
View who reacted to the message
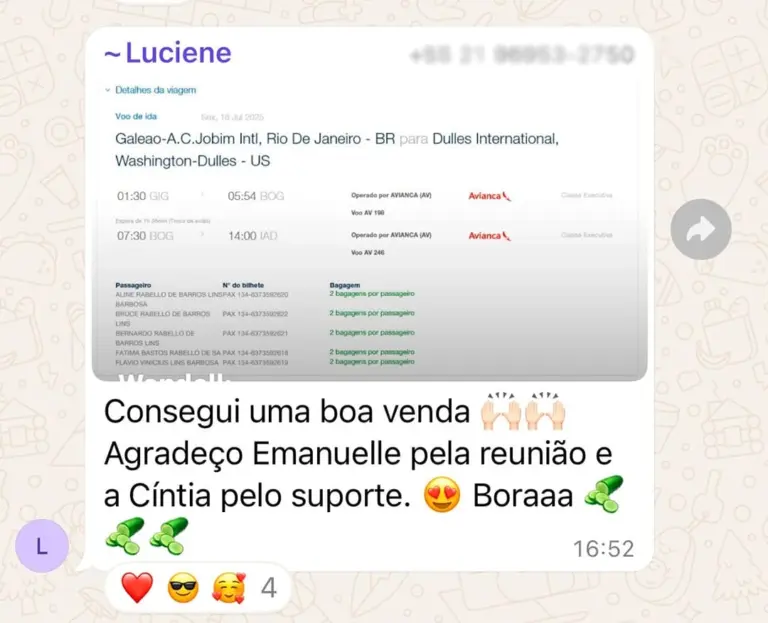click(198, 588)
